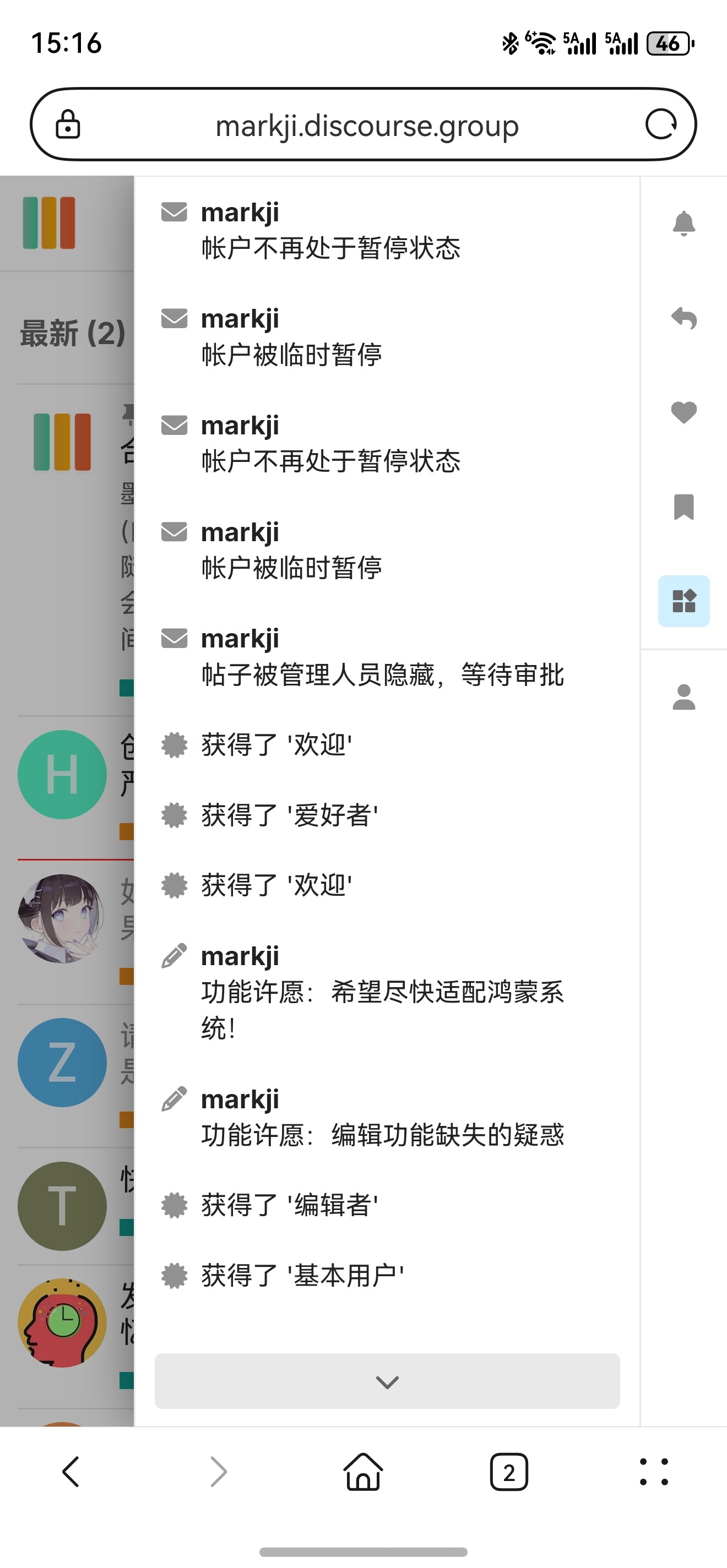The image size is (727, 1568).
Task: Open the browser four-dot menu
Action: point(654,1472)
